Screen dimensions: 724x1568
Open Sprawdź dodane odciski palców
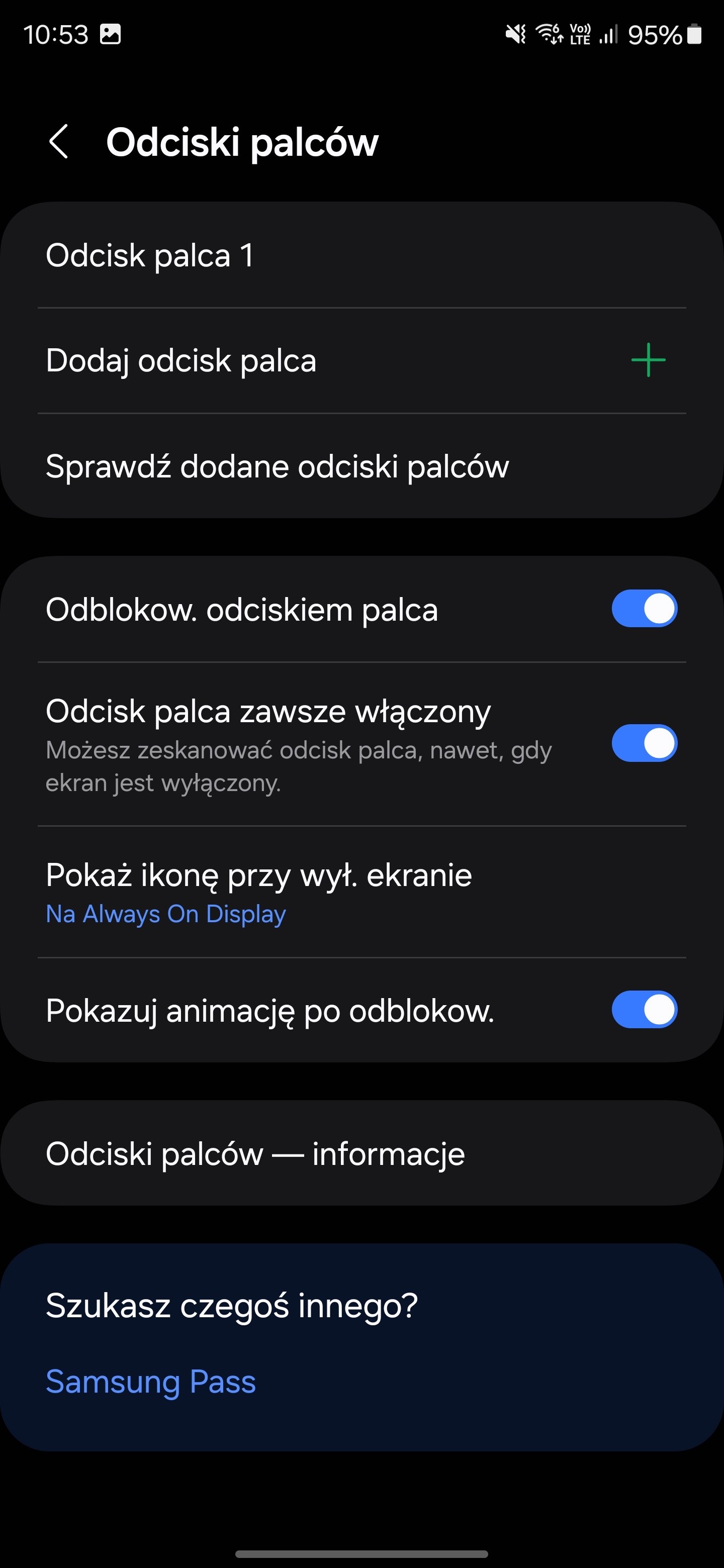click(x=361, y=467)
